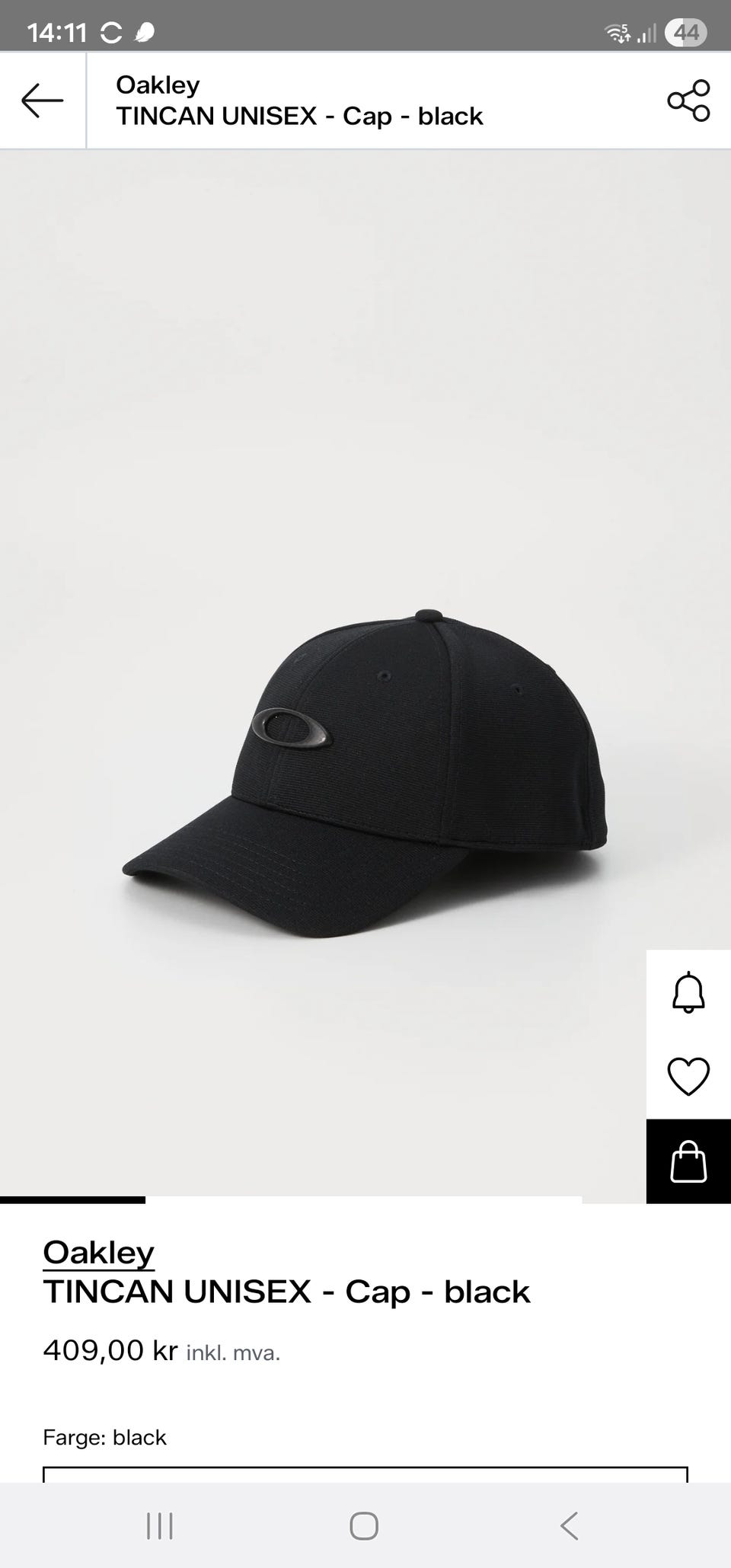Add the cap to wishlist with the heart

click(688, 1077)
